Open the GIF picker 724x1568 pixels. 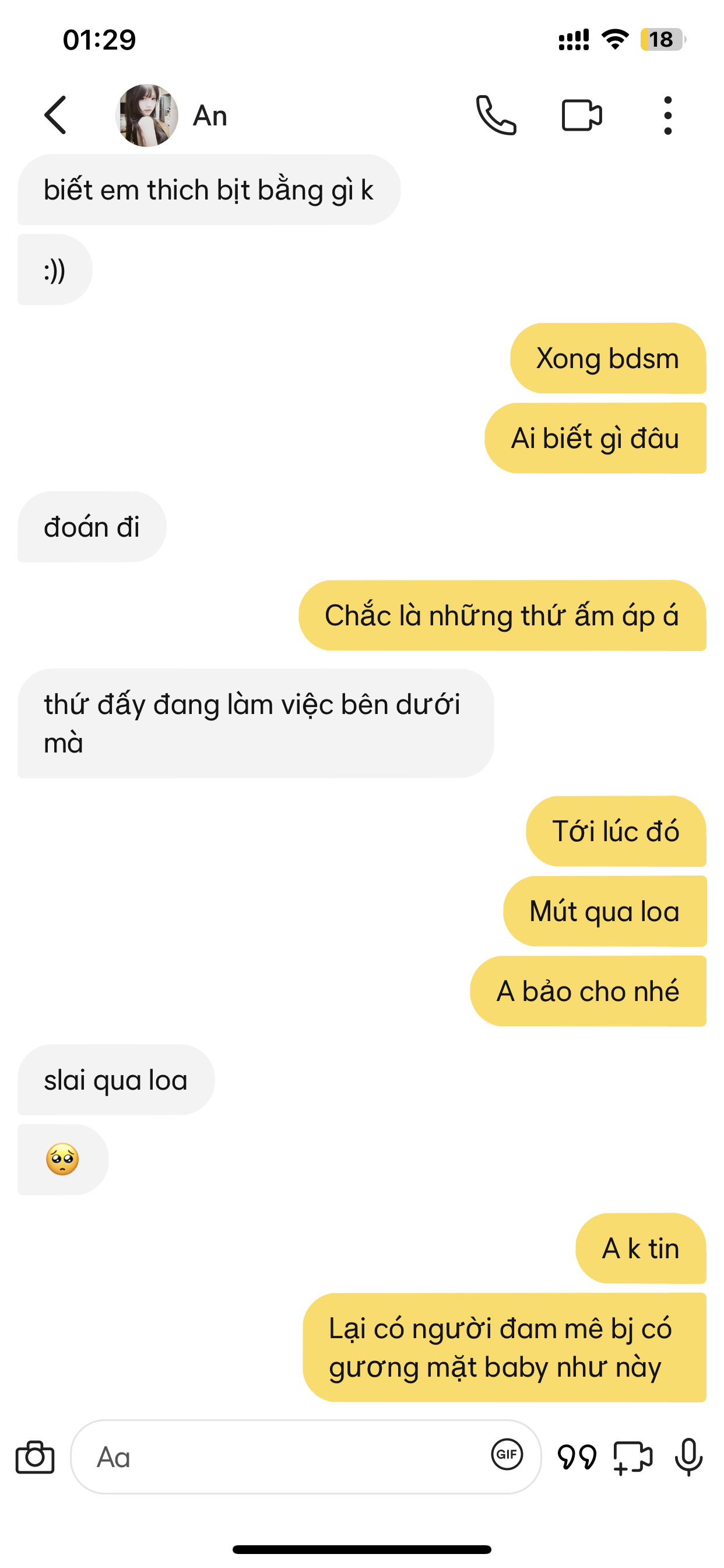pos(506,1455)
